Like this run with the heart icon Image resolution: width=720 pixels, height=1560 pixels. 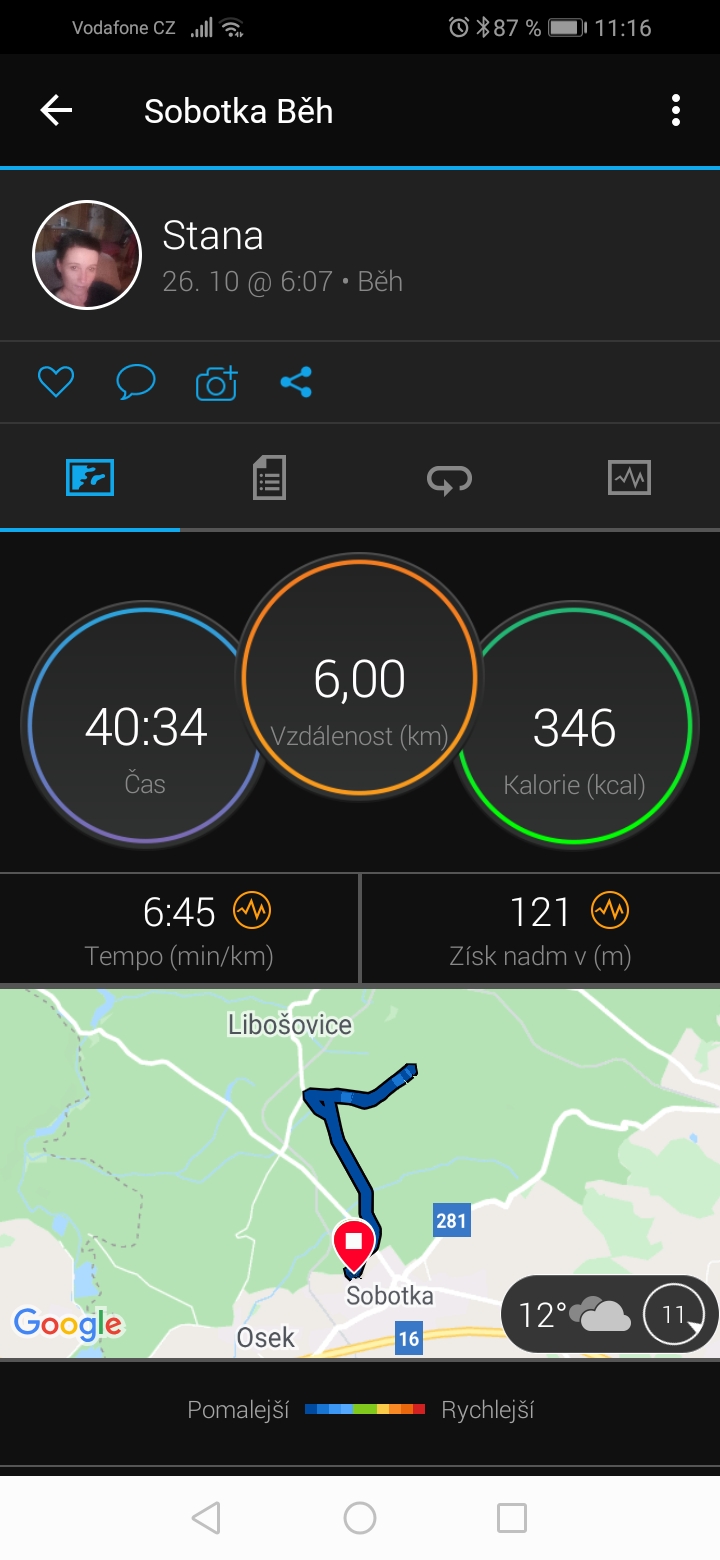tap(56, 382)
